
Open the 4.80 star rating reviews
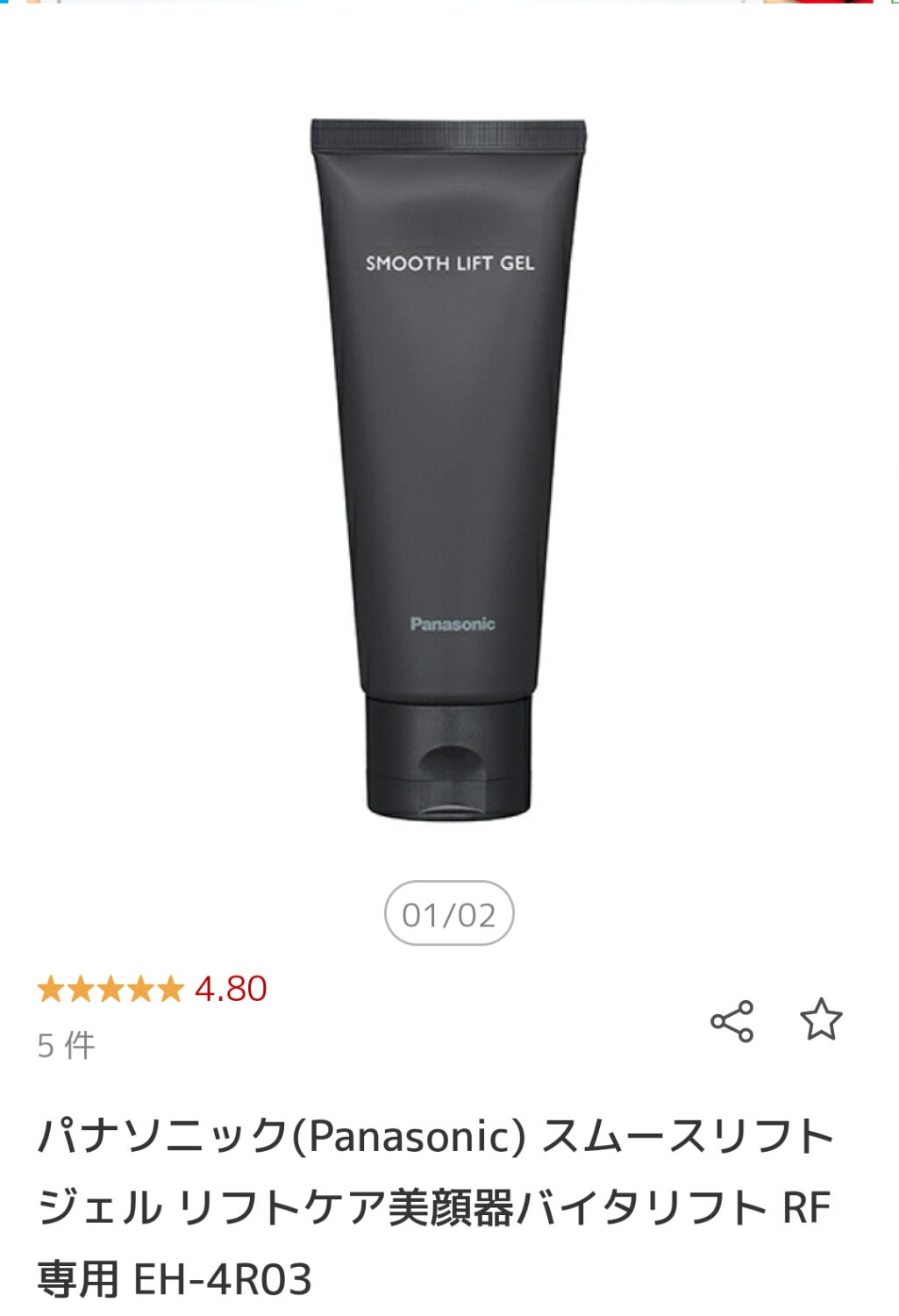152,989
